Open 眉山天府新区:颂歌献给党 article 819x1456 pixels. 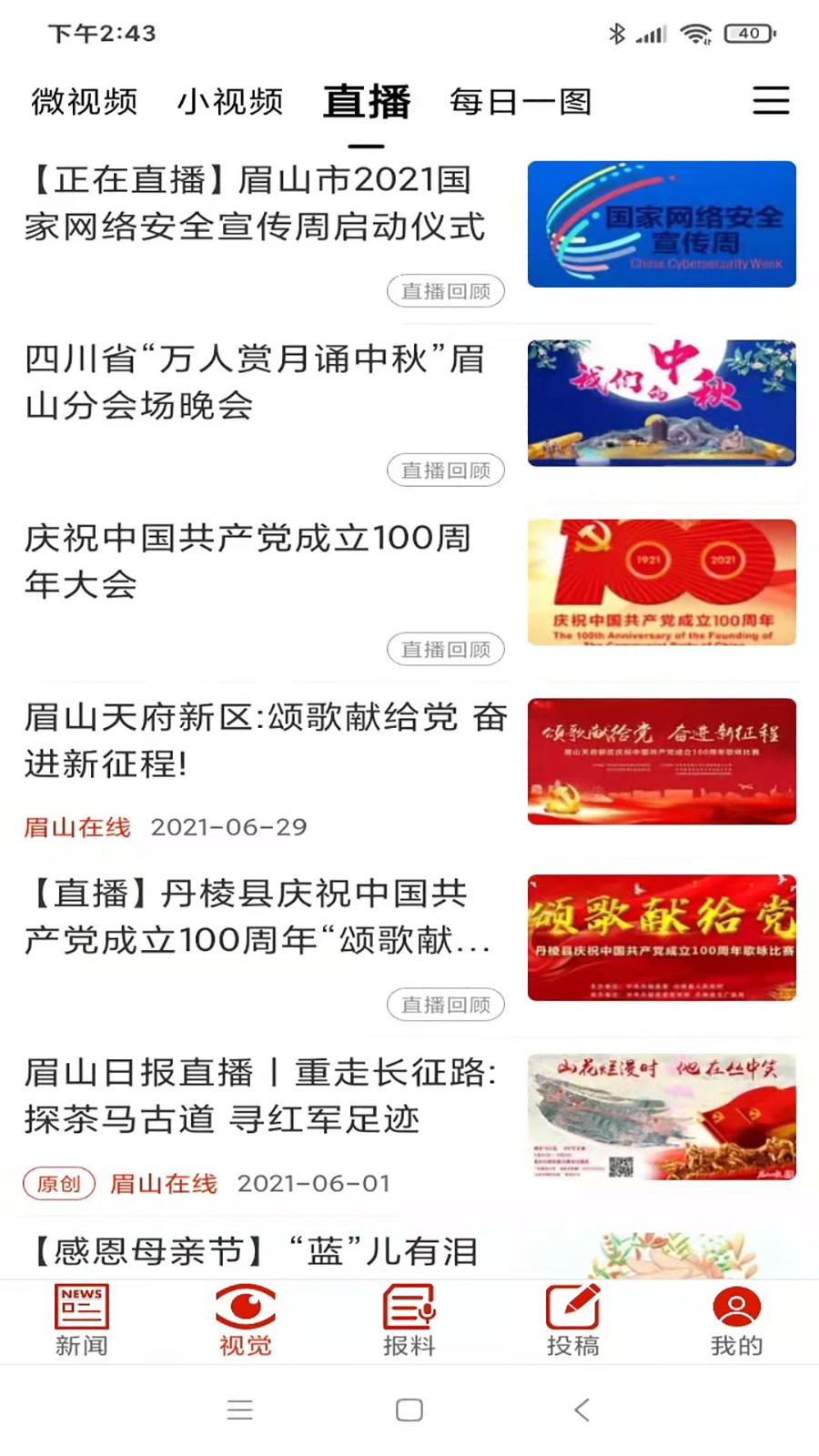pyautogui.click(x=264, y=740)
